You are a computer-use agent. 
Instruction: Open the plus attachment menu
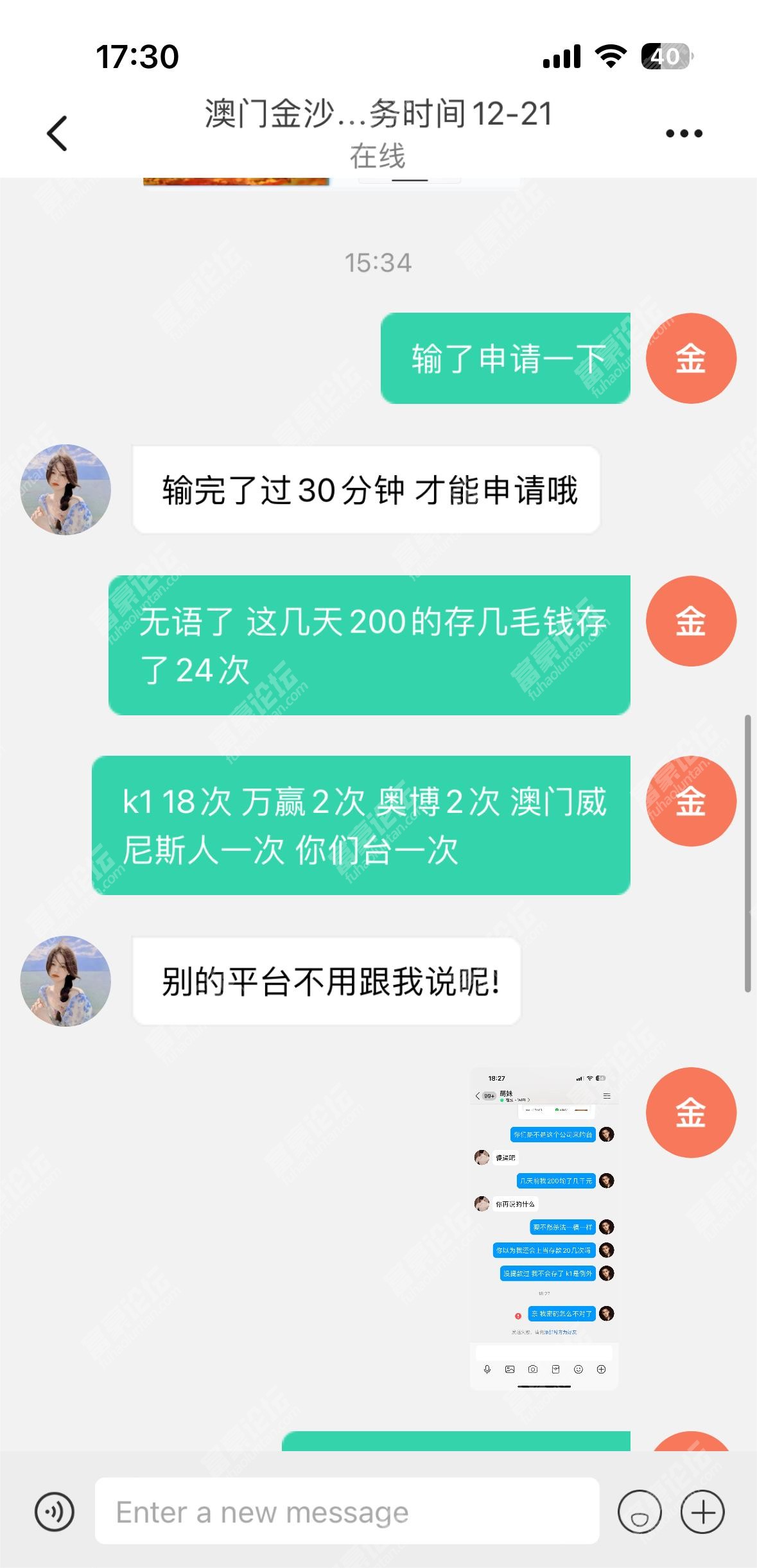coord(702,1511)
